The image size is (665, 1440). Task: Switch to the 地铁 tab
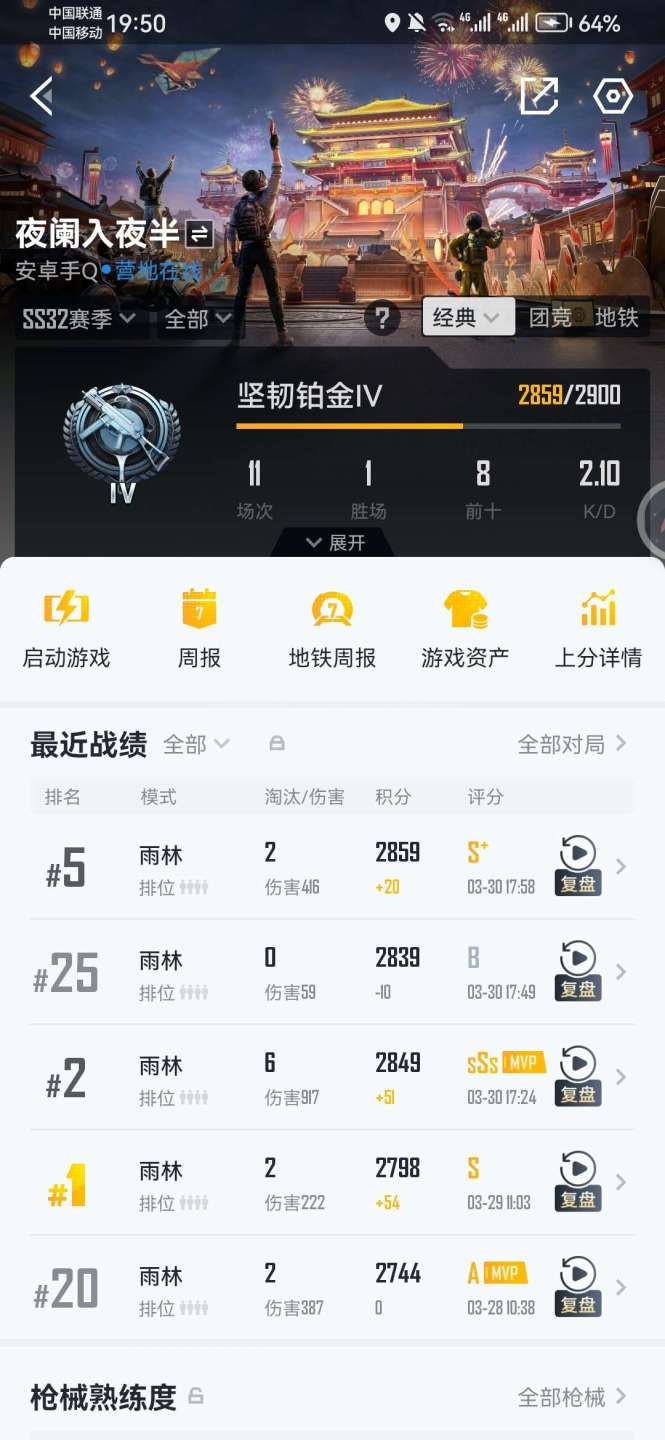tap(615, 318)
